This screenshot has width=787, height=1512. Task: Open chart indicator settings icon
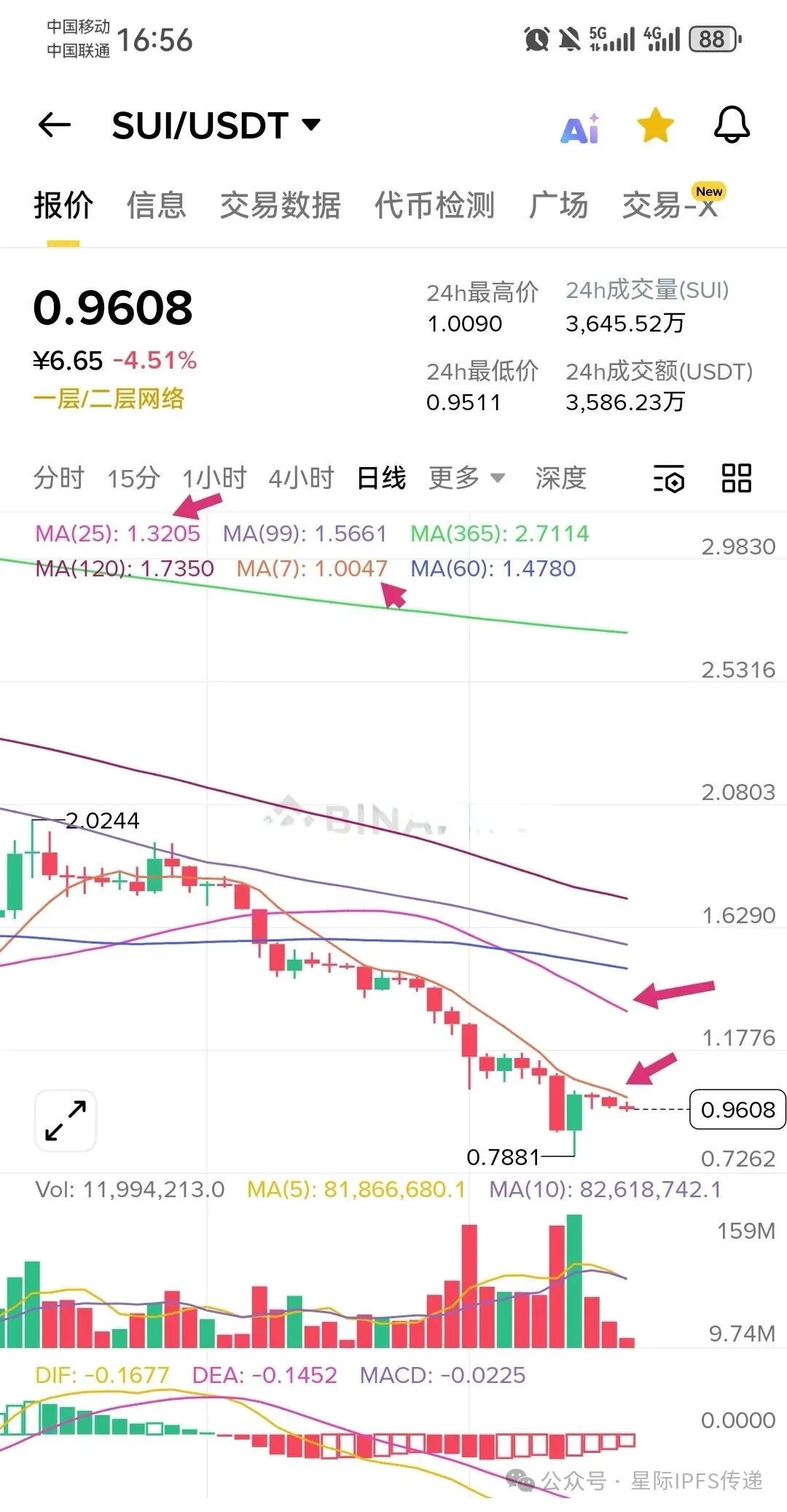click(668, 479)
